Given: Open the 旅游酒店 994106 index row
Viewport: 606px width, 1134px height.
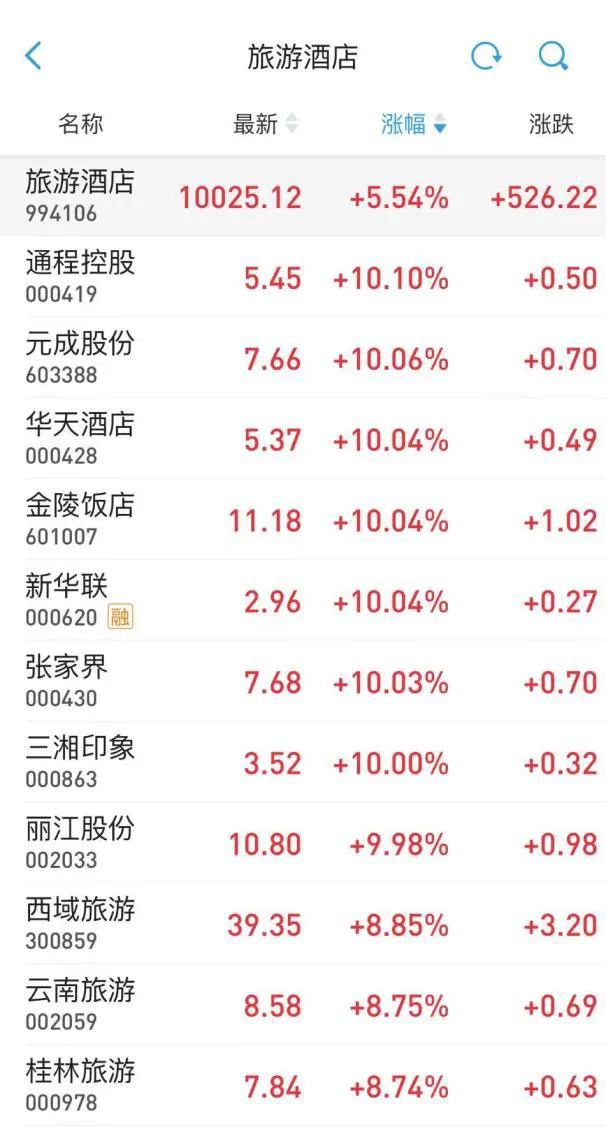Looking at the screenshot, I should click(x=303, y=196).
